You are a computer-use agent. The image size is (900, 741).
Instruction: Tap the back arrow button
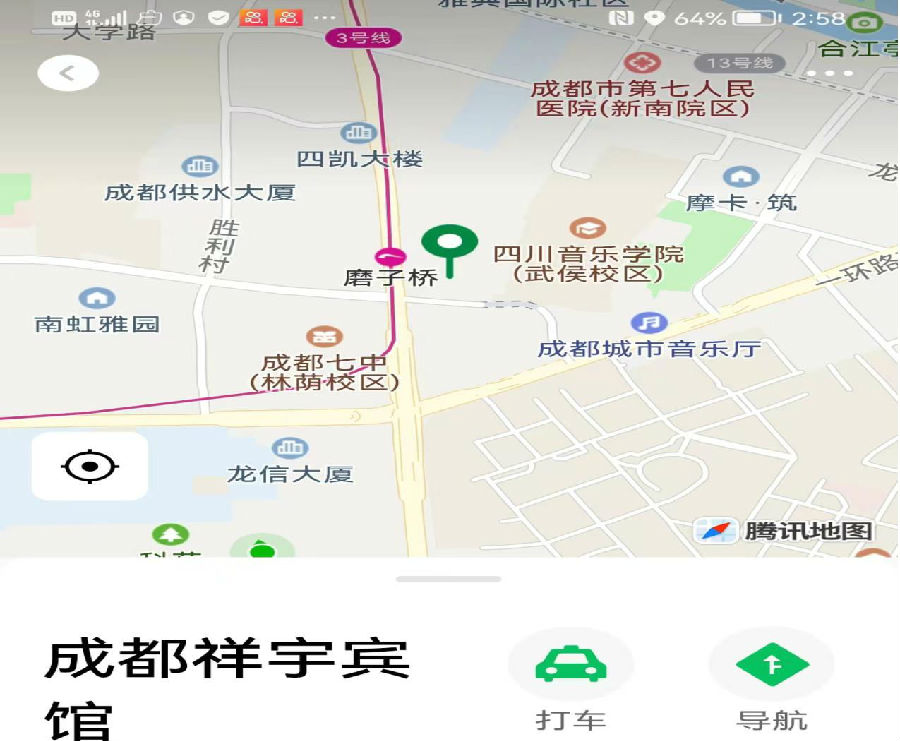coord(68,73)
